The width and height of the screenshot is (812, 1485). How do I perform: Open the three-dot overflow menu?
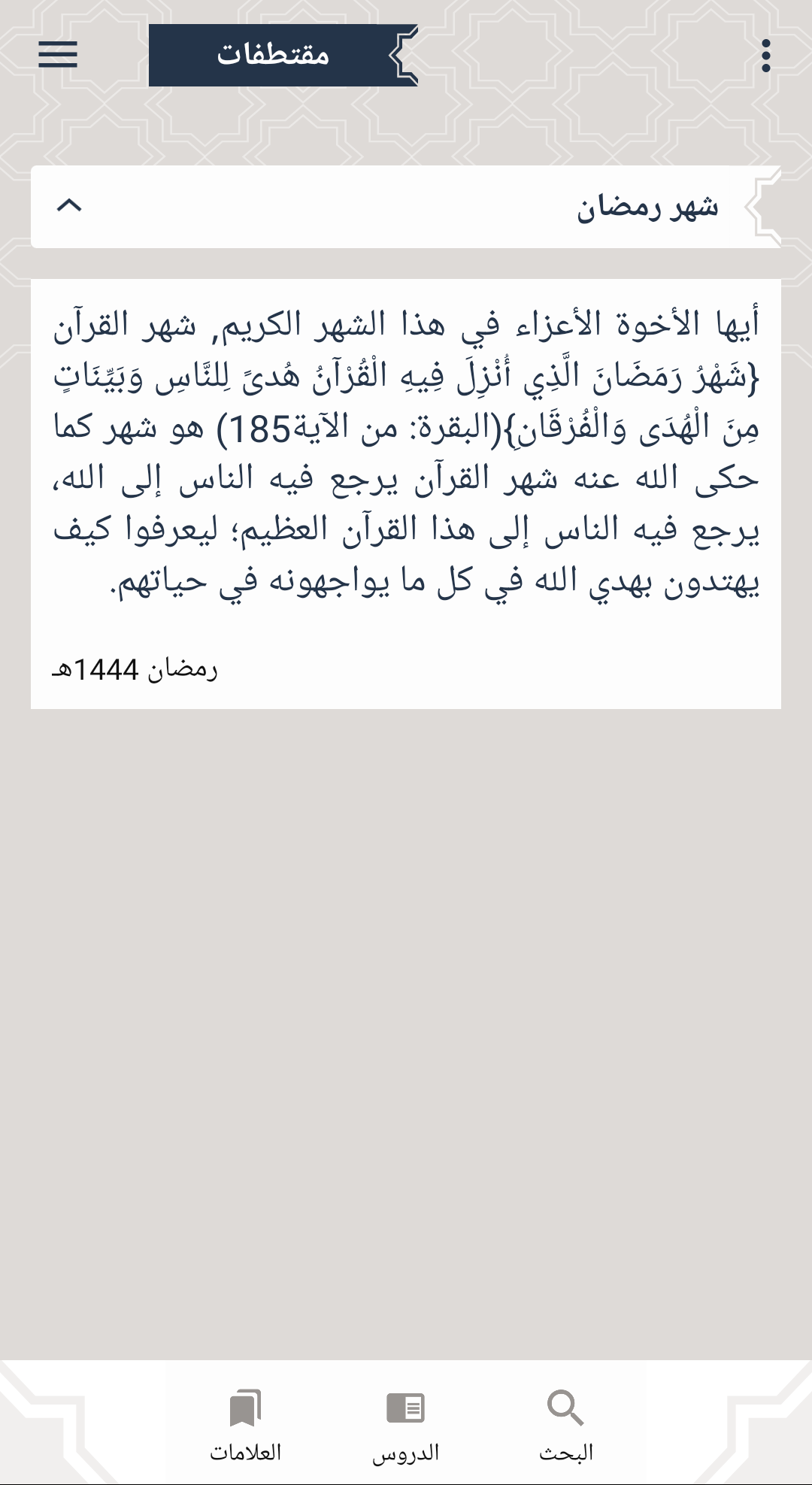[x=765, y=56]
